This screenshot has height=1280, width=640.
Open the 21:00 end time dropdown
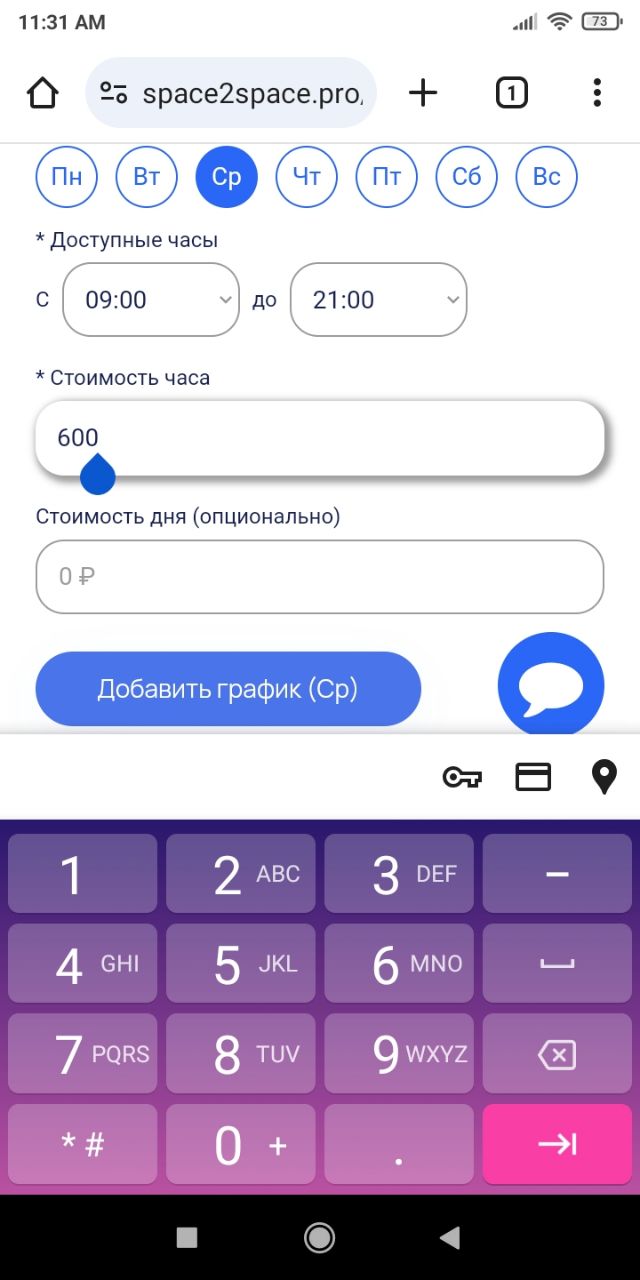click(378, 299)
